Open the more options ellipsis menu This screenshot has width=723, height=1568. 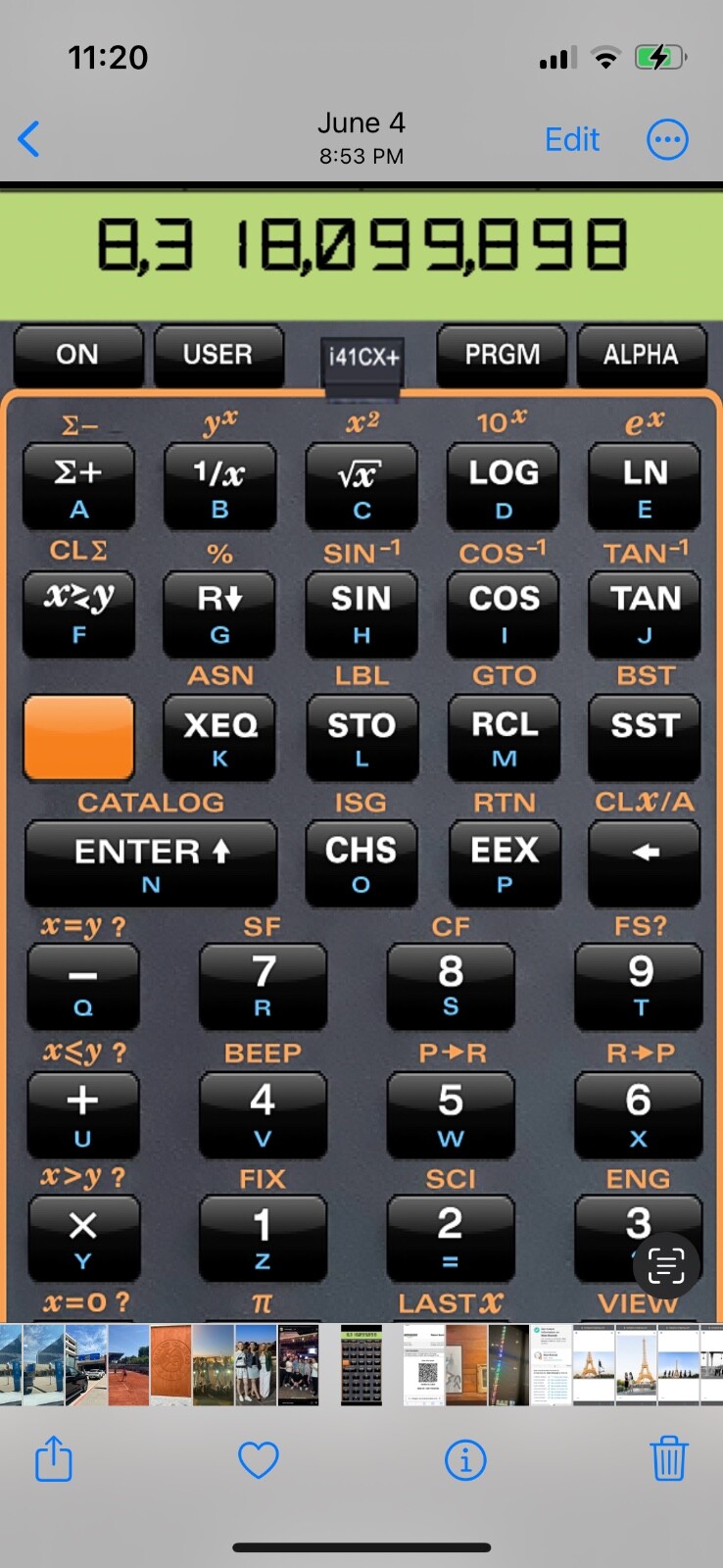coord(667,139)
